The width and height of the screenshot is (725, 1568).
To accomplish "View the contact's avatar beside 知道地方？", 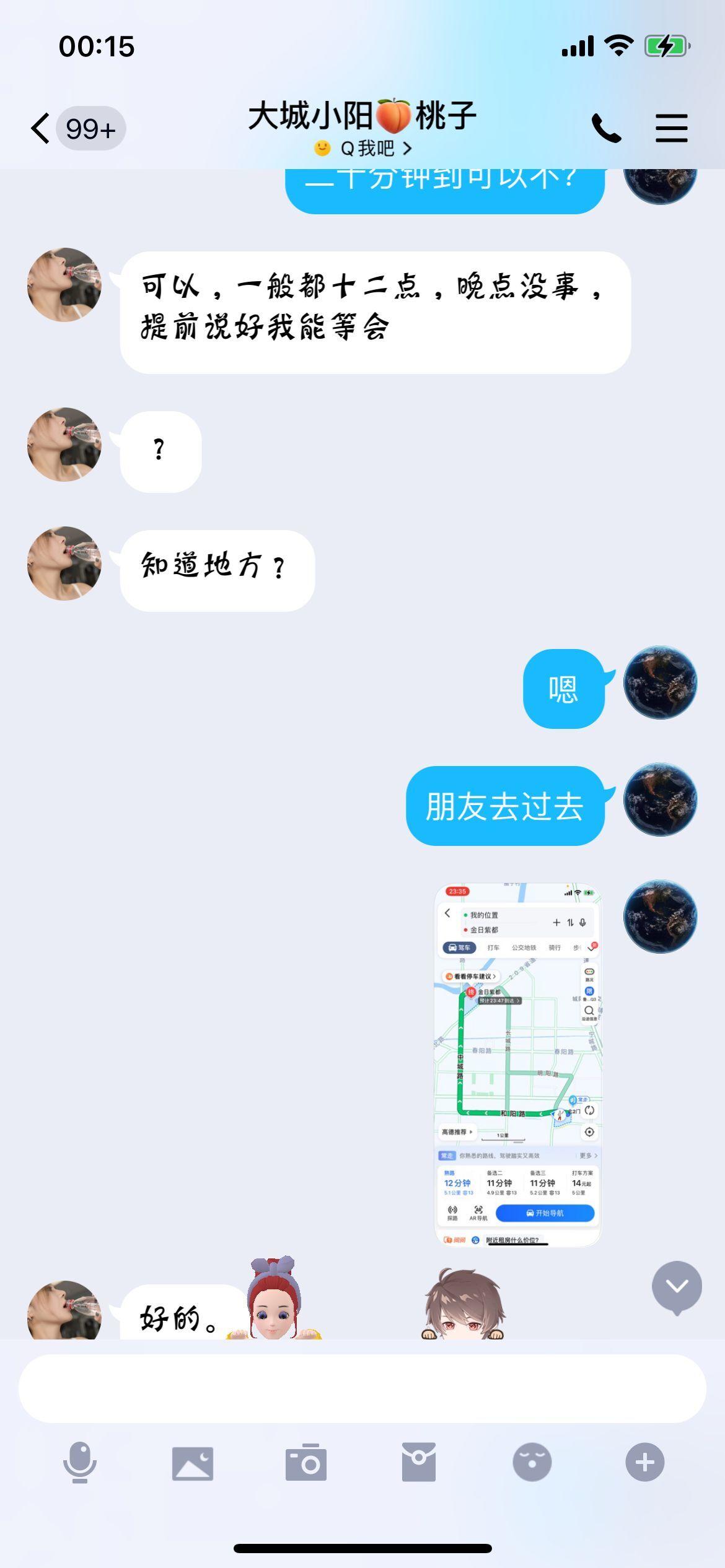I will click(x=64, y=564).
